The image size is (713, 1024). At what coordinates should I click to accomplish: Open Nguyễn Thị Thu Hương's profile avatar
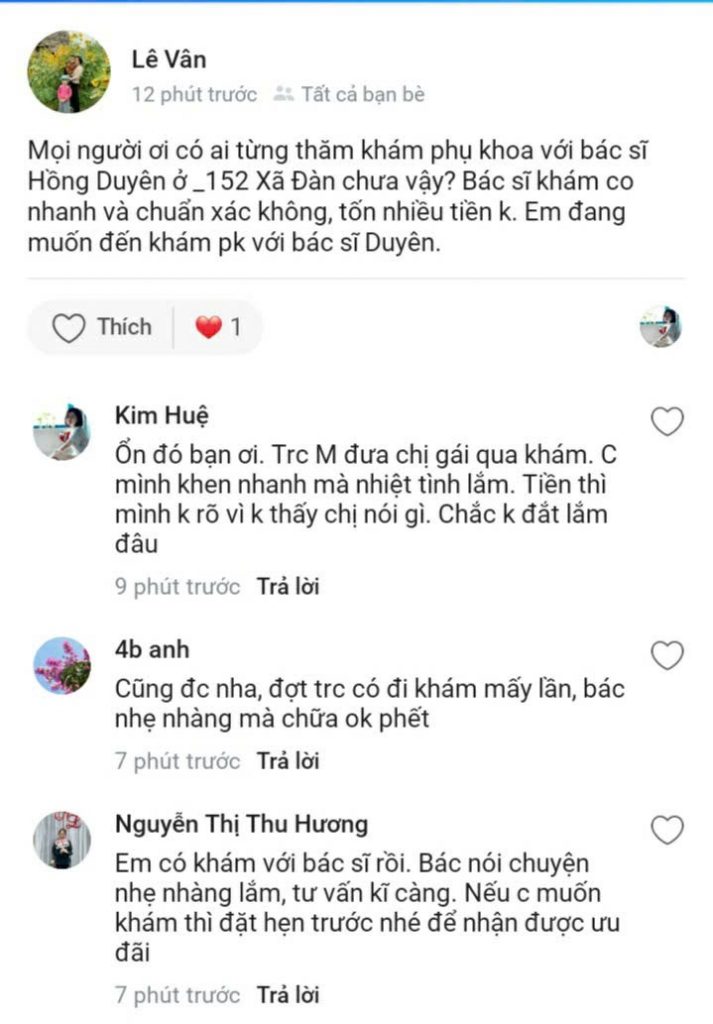click(61, 840)
